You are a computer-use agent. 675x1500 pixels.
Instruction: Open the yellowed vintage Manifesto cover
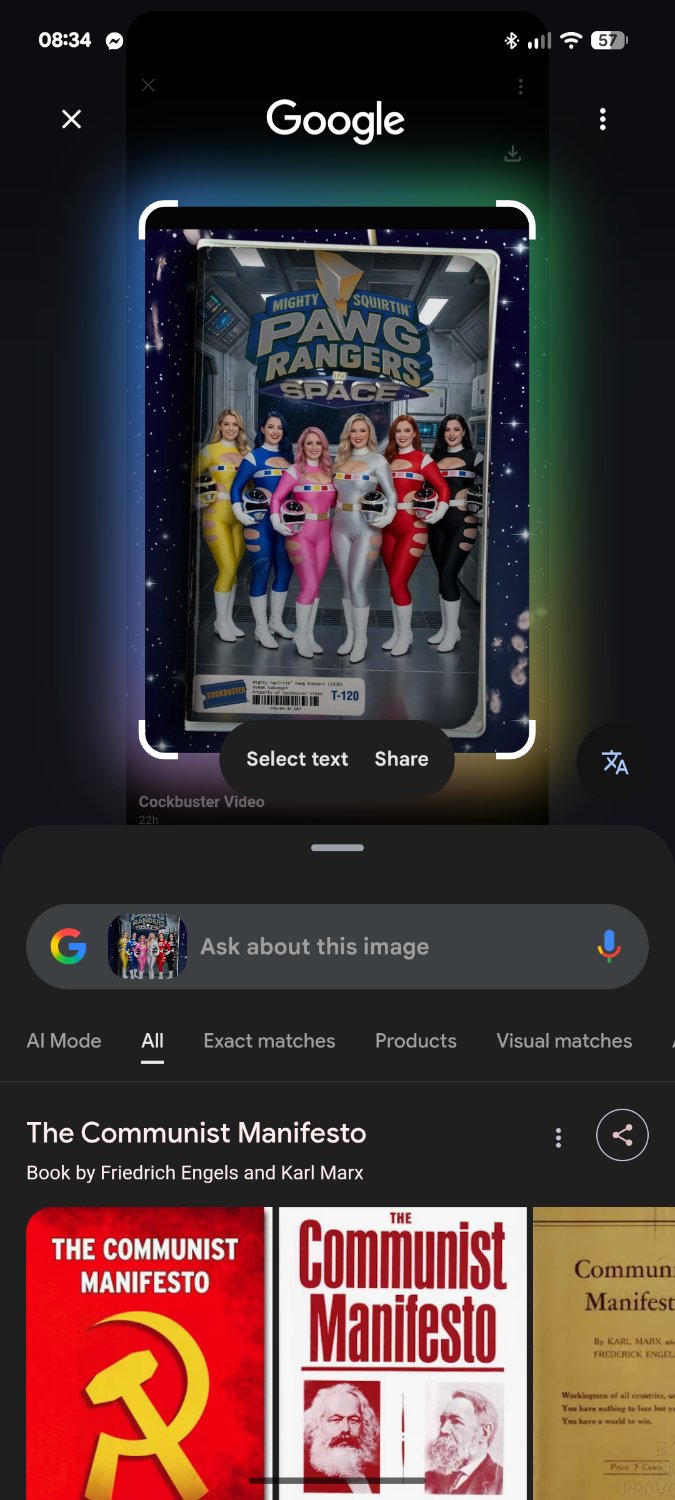click(x=604, y=1350)
